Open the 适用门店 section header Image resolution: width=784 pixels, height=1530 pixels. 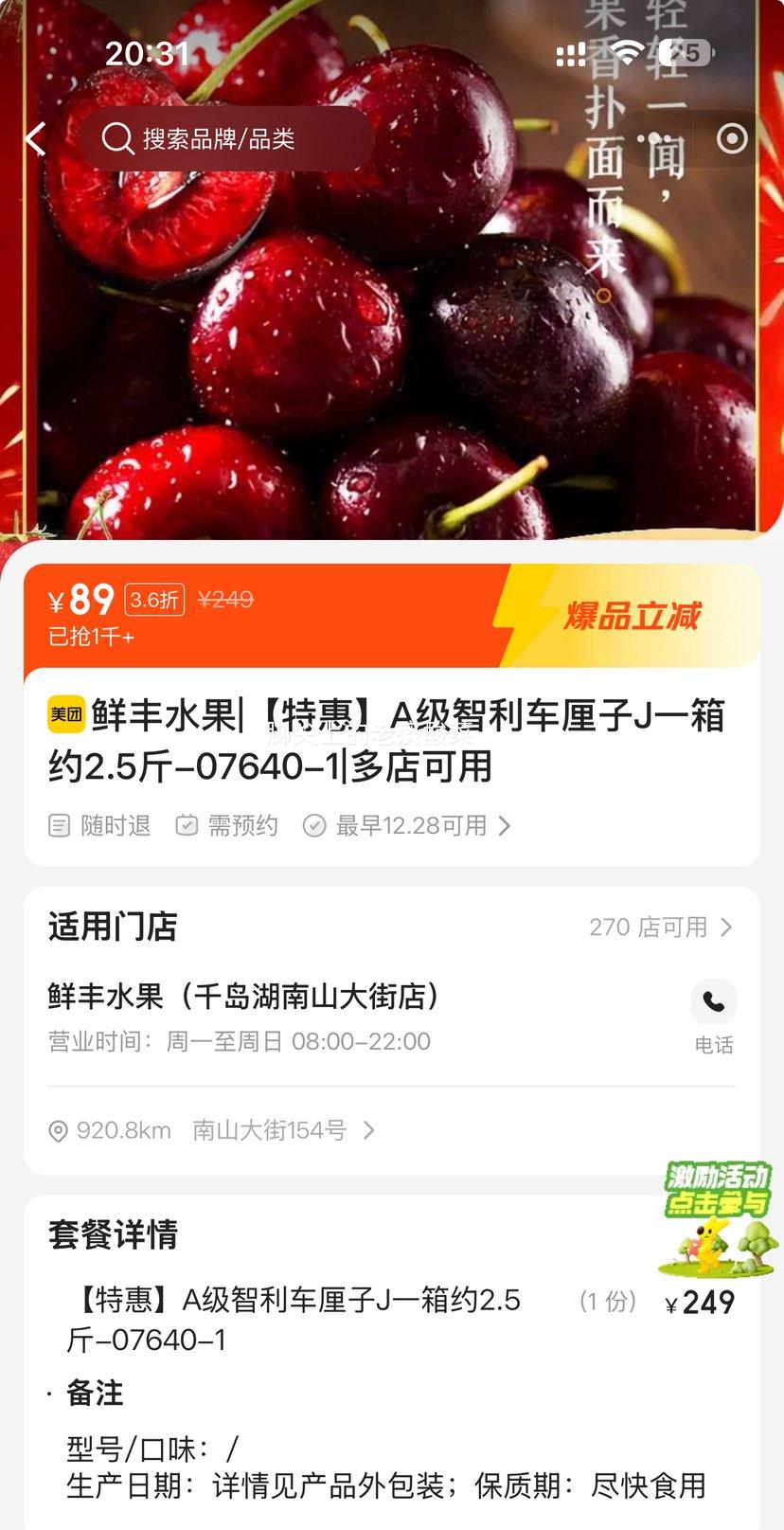coord(113,927)
